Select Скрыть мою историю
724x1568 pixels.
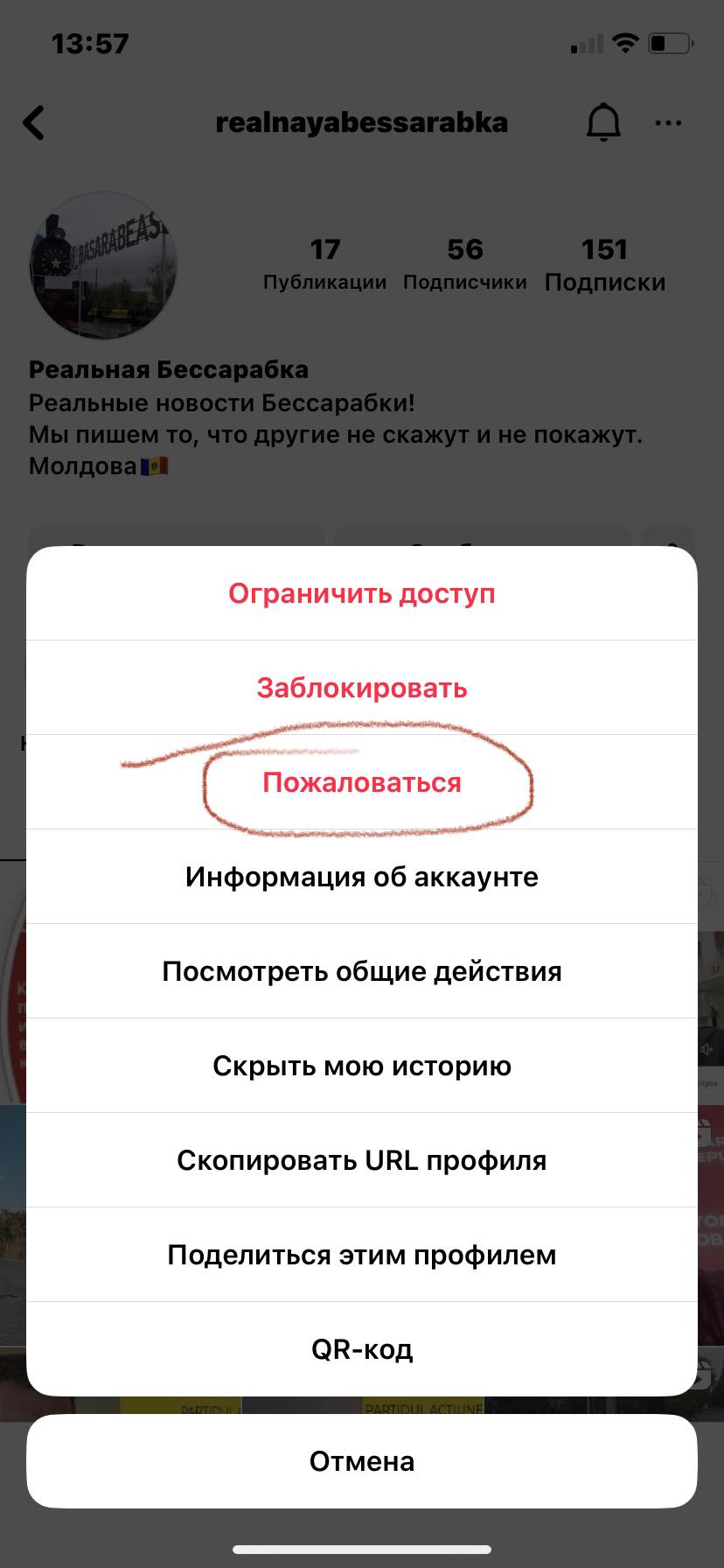[362, 1067]
